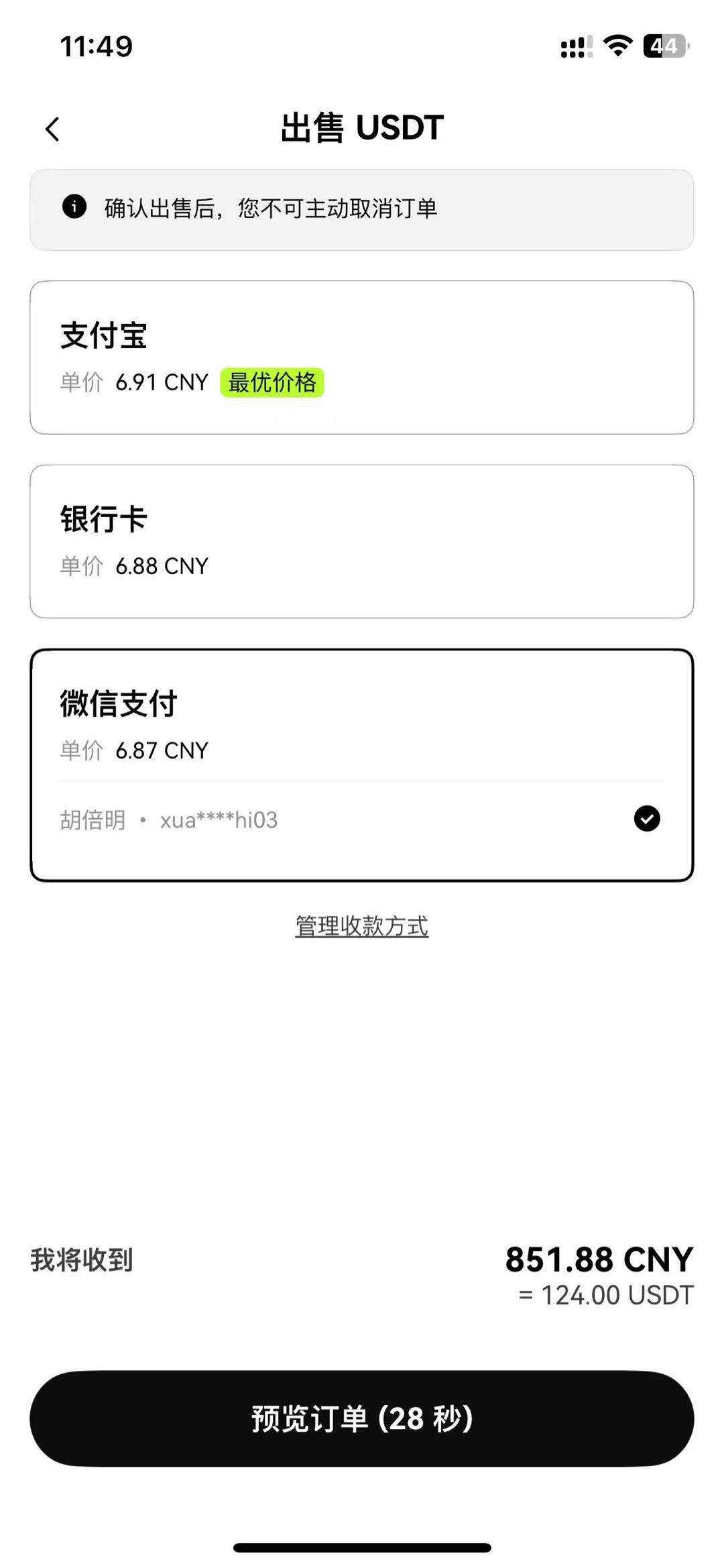Select the 银行卡 payment method
The image size is (724, 1568).
362,540
